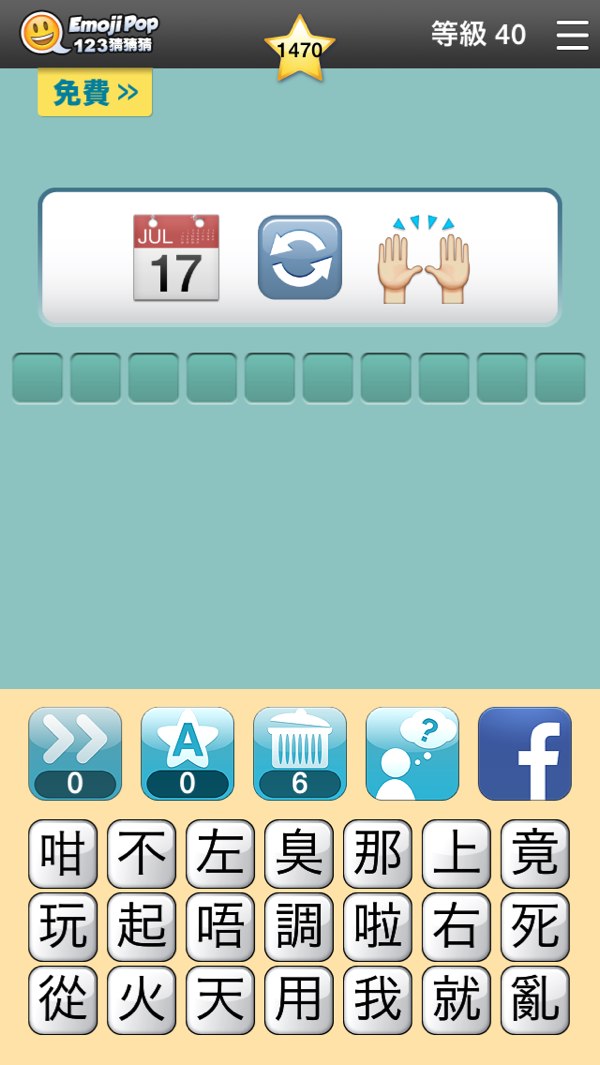Tap the 免費 free coins button
Image resolution: width=600 pixels, height=1065 pixels.
95,93
